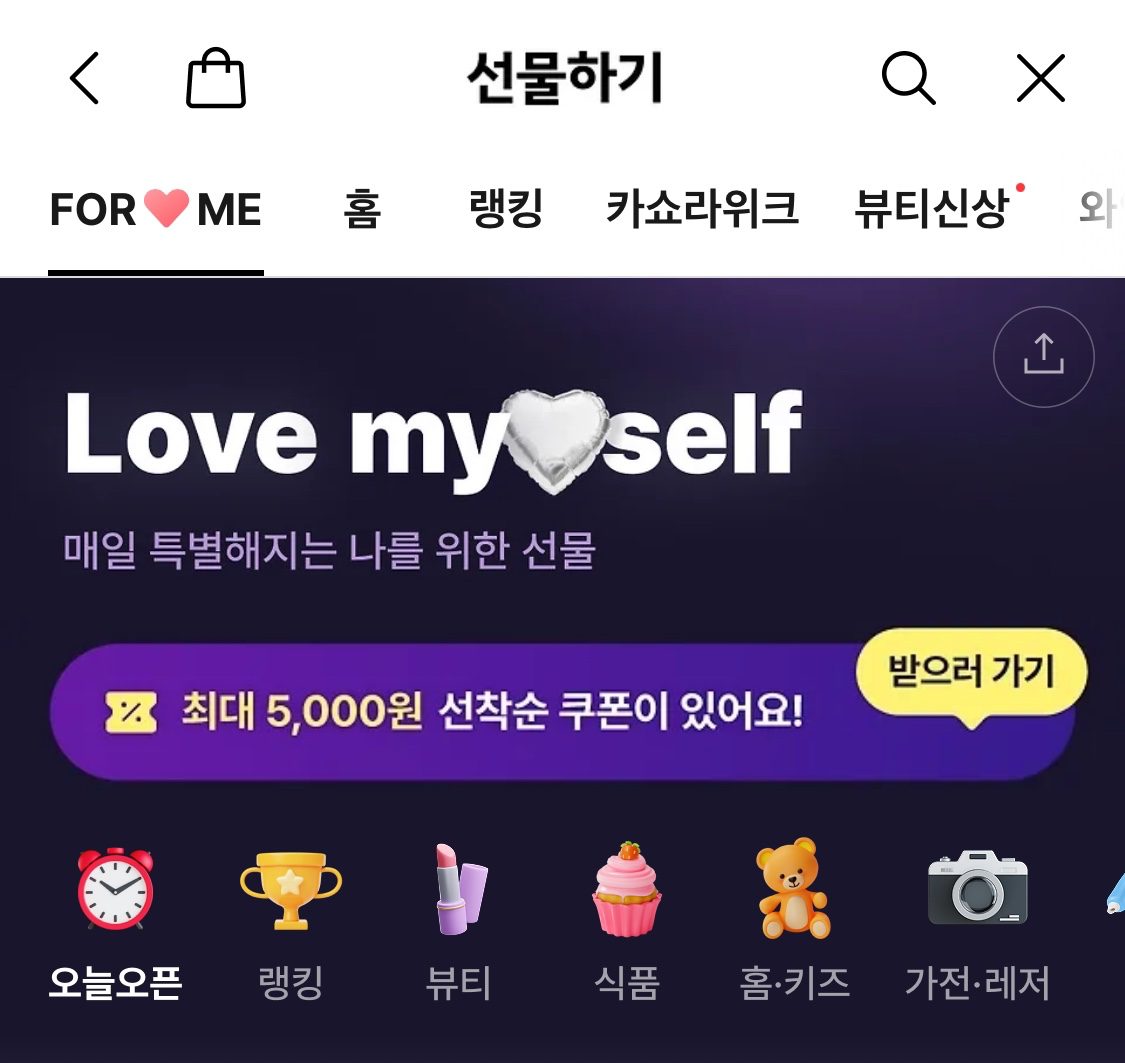Open the 뷰티신상 tab
This screenshot has width=1125, height=1063.
(x=931, y=210)
